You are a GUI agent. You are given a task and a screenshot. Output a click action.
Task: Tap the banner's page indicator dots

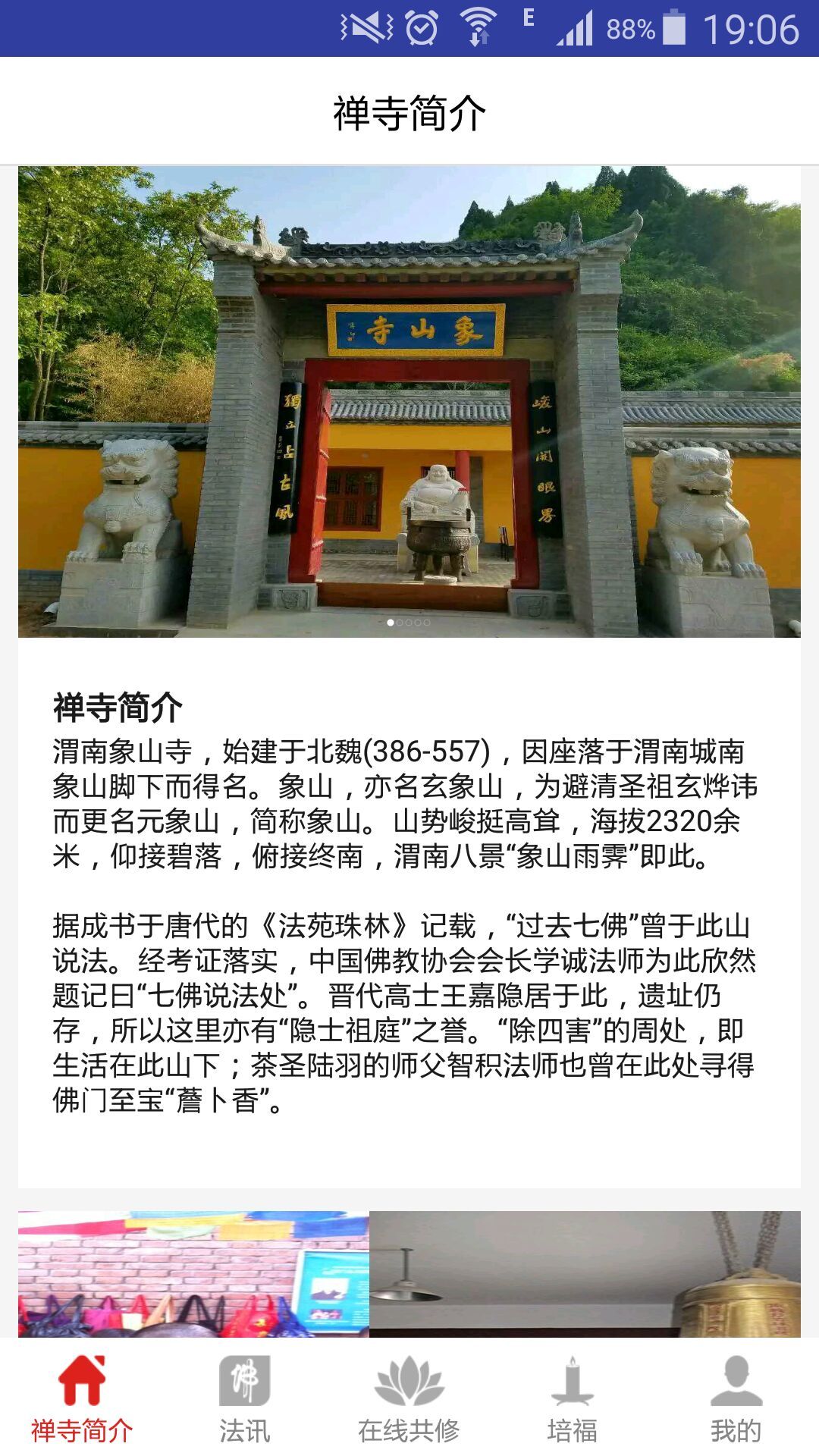click(409, 623)
